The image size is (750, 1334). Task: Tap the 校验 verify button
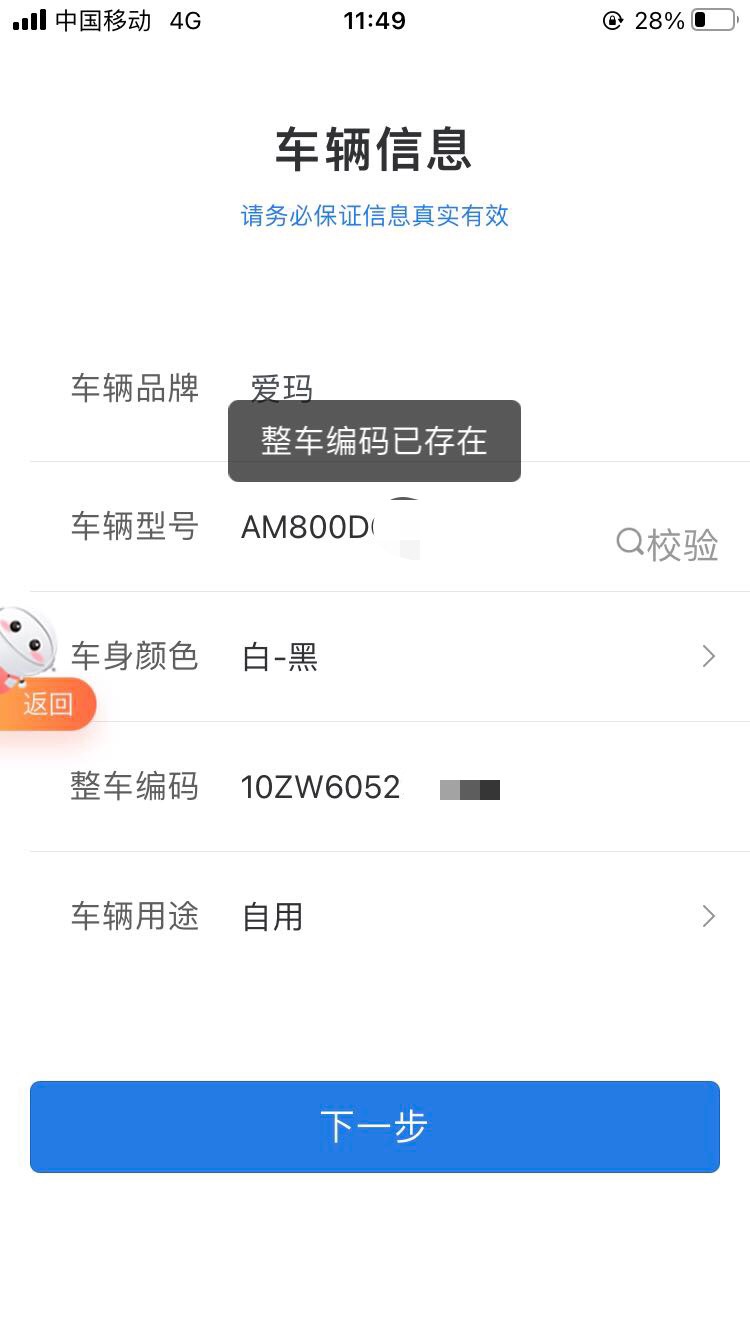point(668,544)
